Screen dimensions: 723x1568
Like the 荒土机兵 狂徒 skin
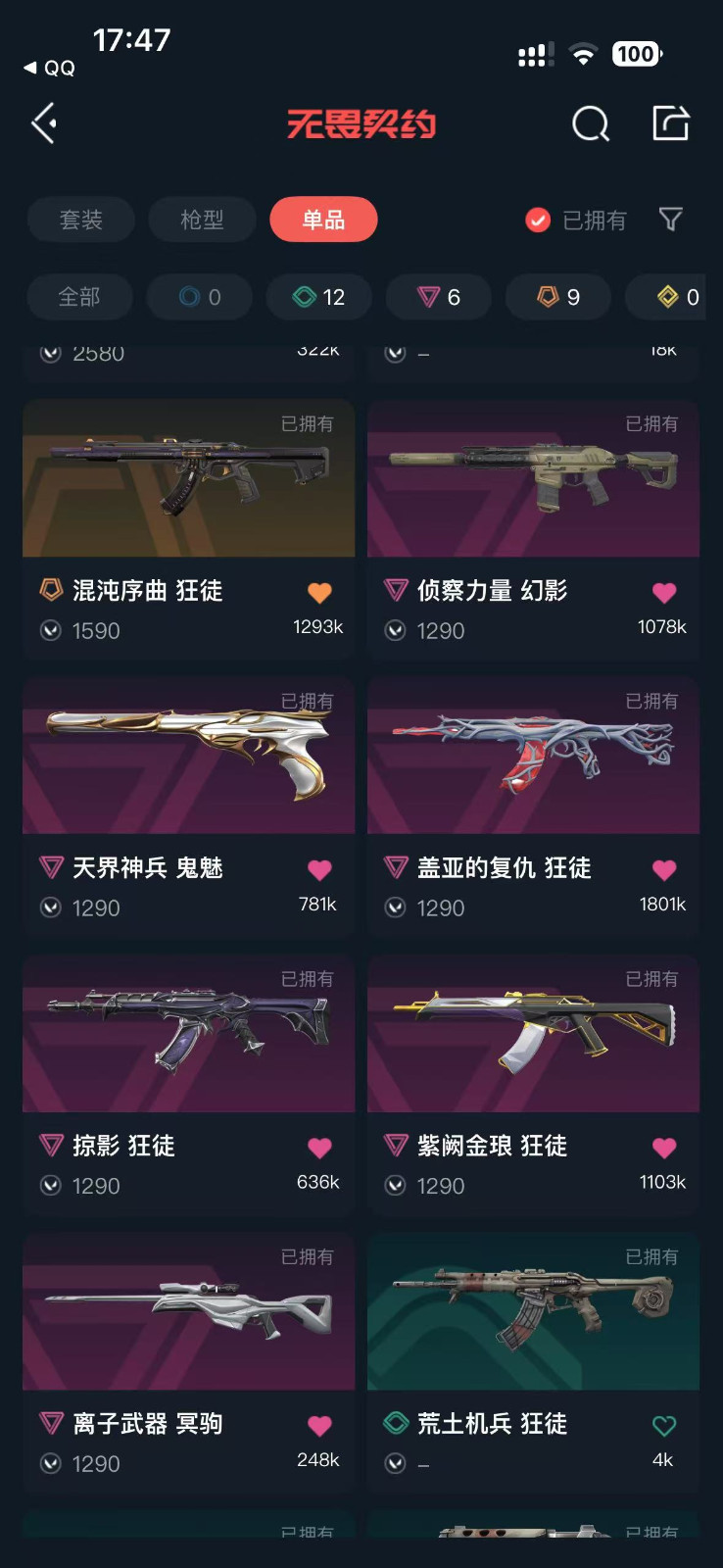(x=664, y=1426)
